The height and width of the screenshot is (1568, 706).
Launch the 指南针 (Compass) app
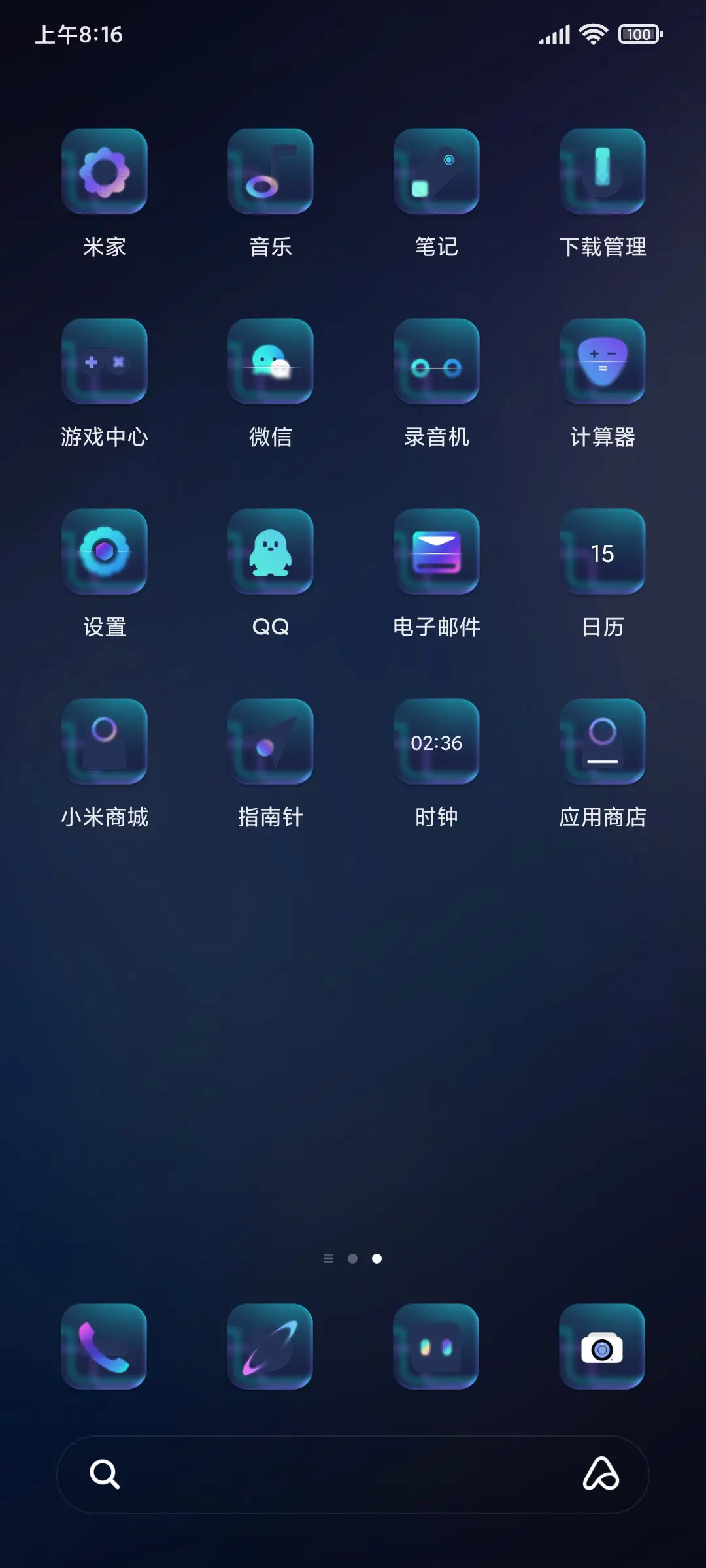coord(271,742)
